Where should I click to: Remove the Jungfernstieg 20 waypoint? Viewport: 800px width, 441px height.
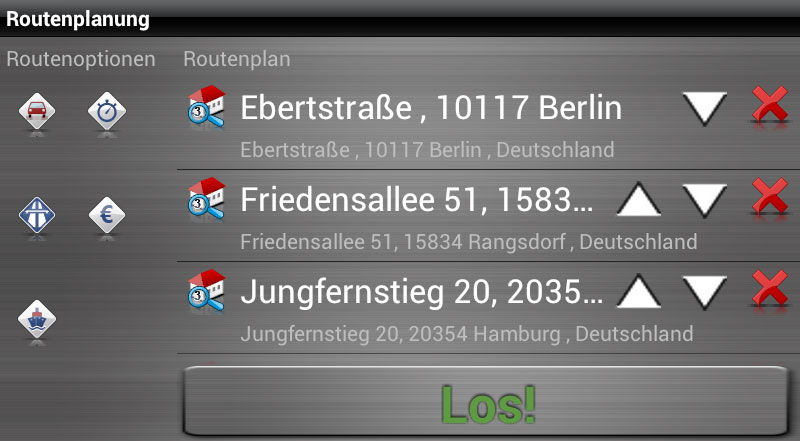(x=769, y=291)
